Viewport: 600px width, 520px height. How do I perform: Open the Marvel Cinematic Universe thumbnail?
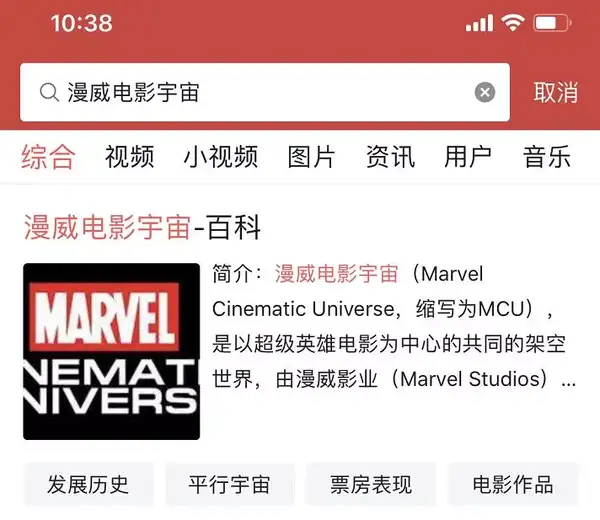[x=111, y=351]
